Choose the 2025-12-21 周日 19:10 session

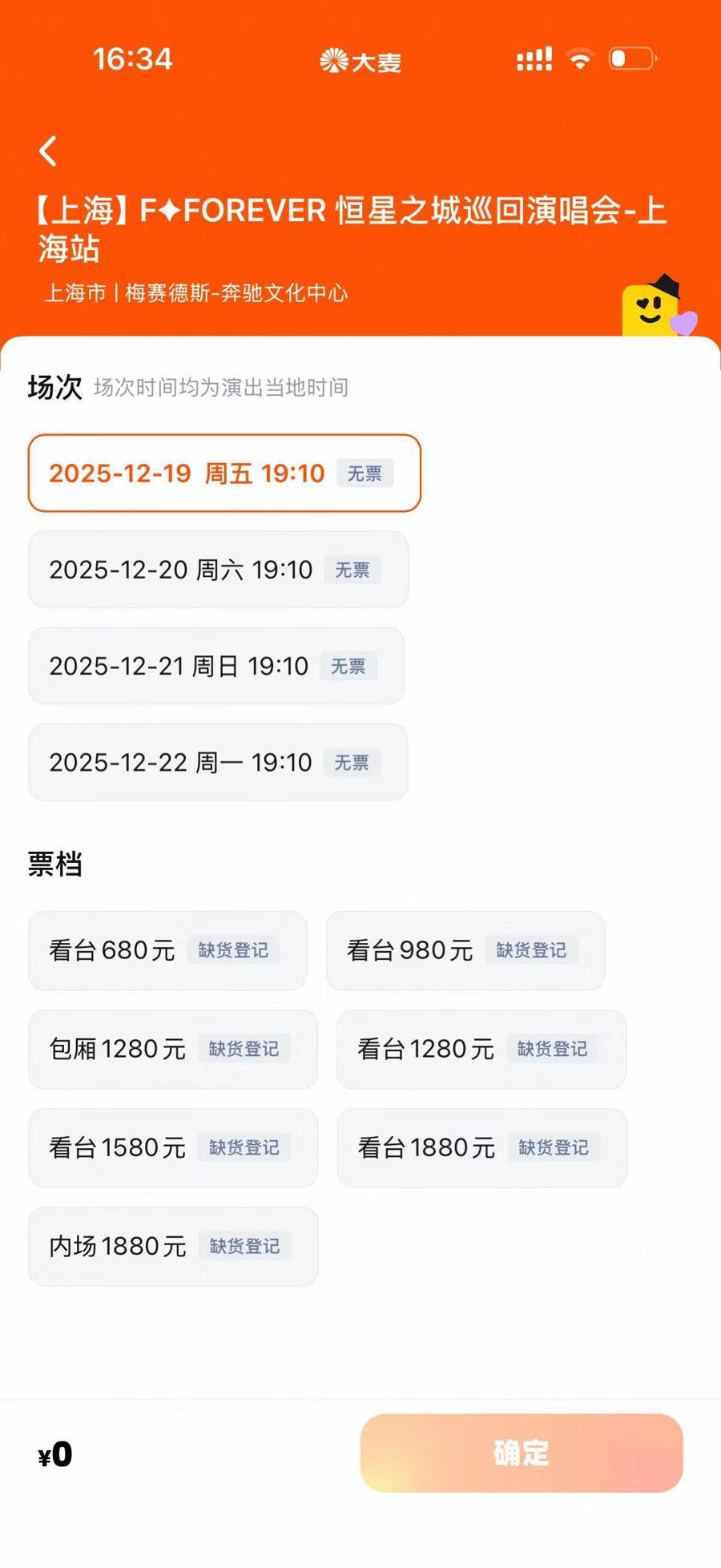pyautogui.click(x=215, y=666)
